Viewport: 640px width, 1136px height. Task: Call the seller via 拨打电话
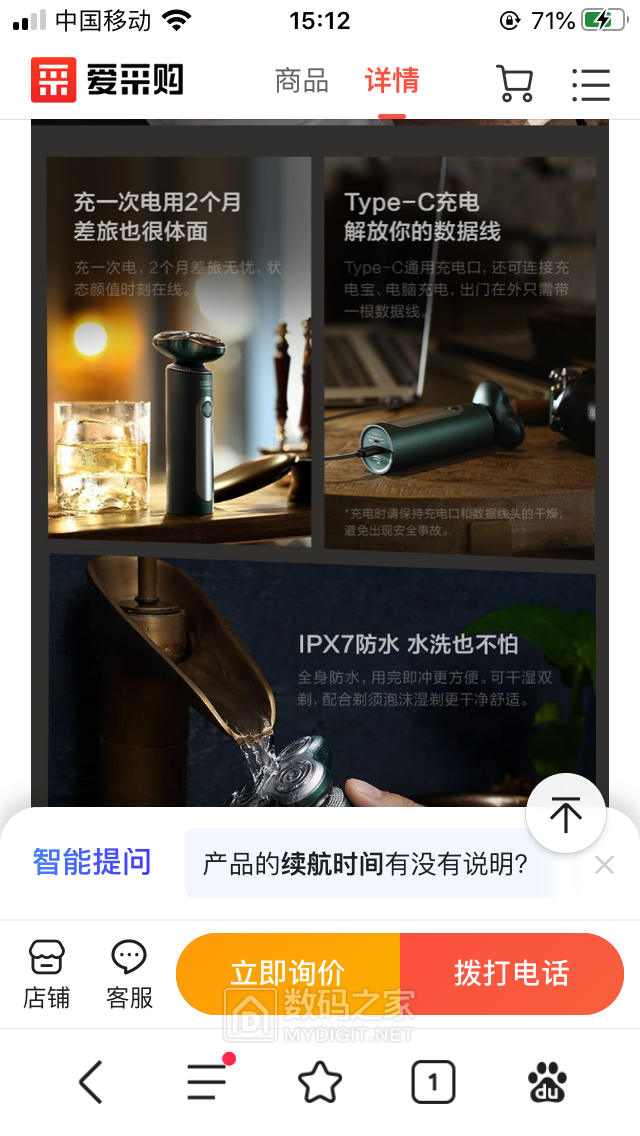[x=511, y=973]
